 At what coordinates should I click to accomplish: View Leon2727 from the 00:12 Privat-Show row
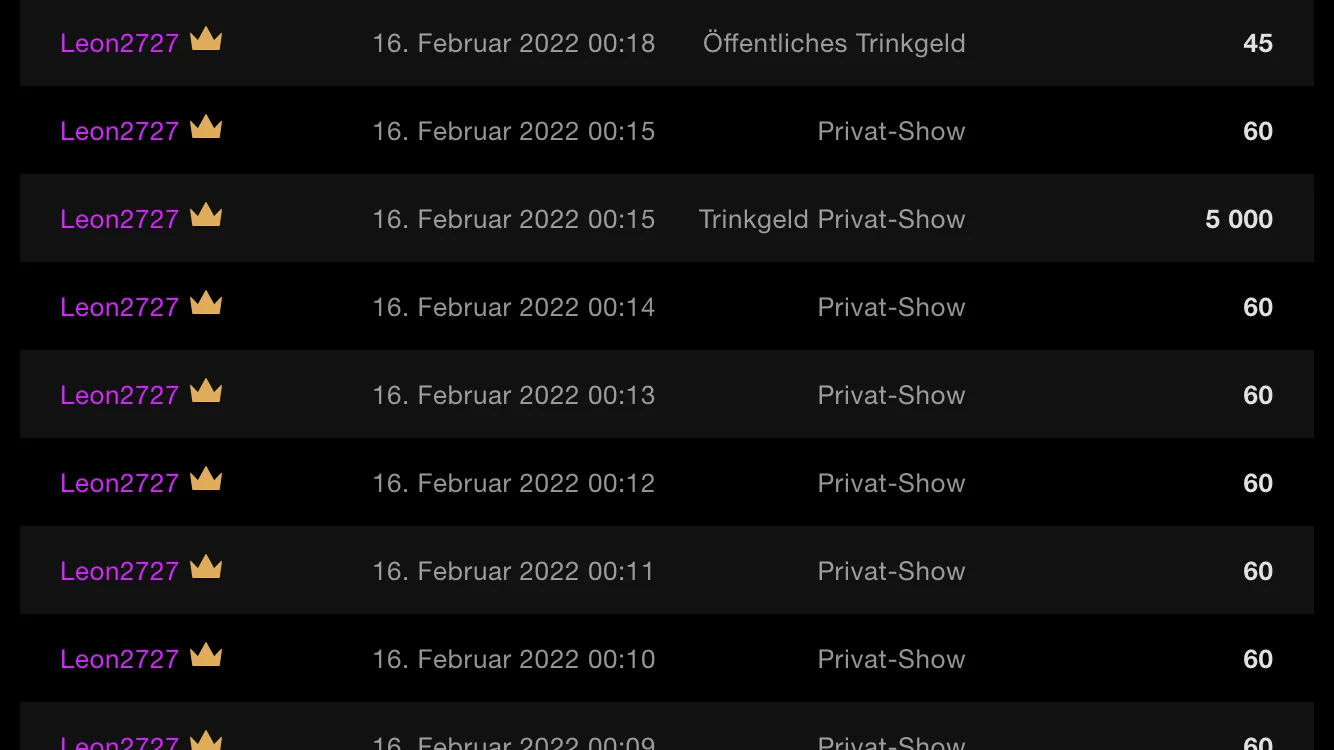119,483
